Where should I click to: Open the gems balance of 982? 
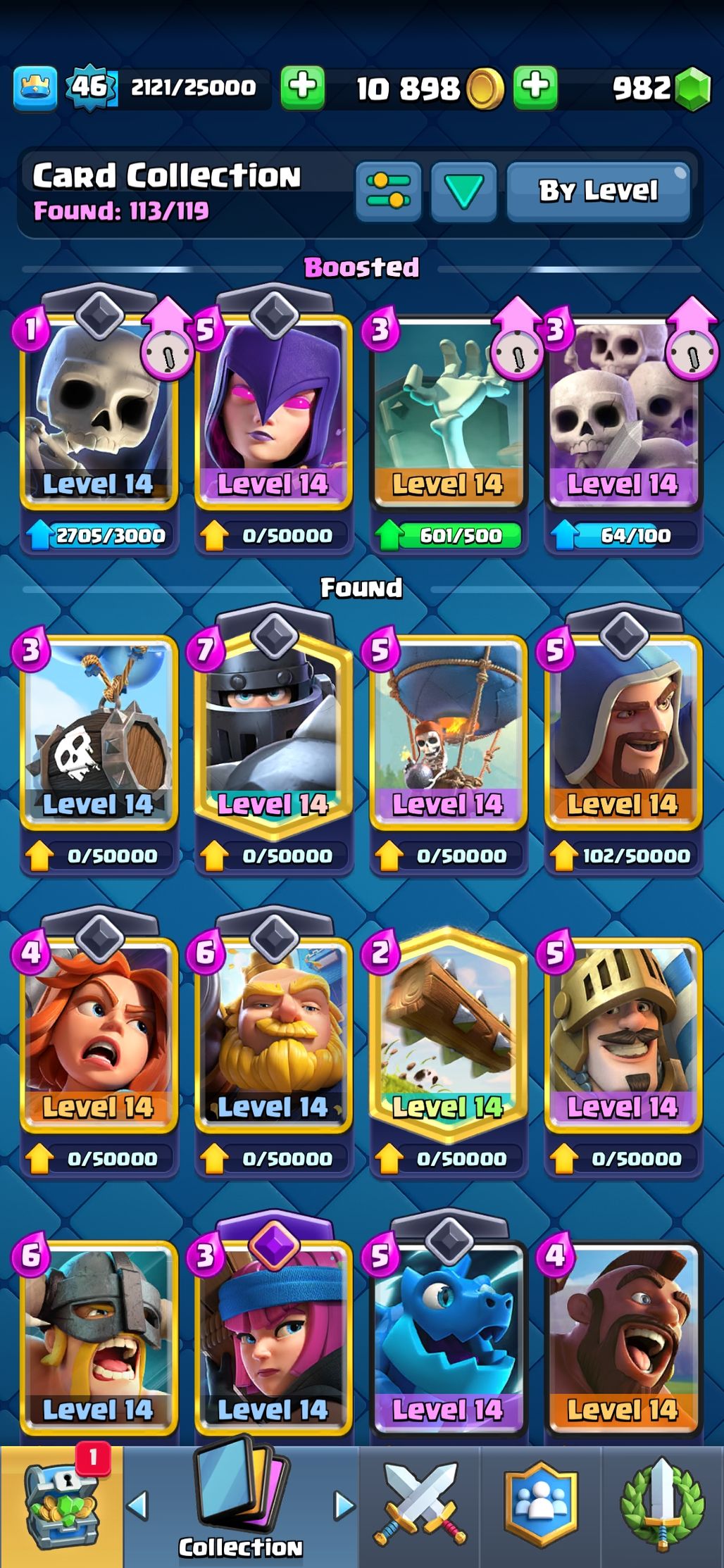[659, 88]
